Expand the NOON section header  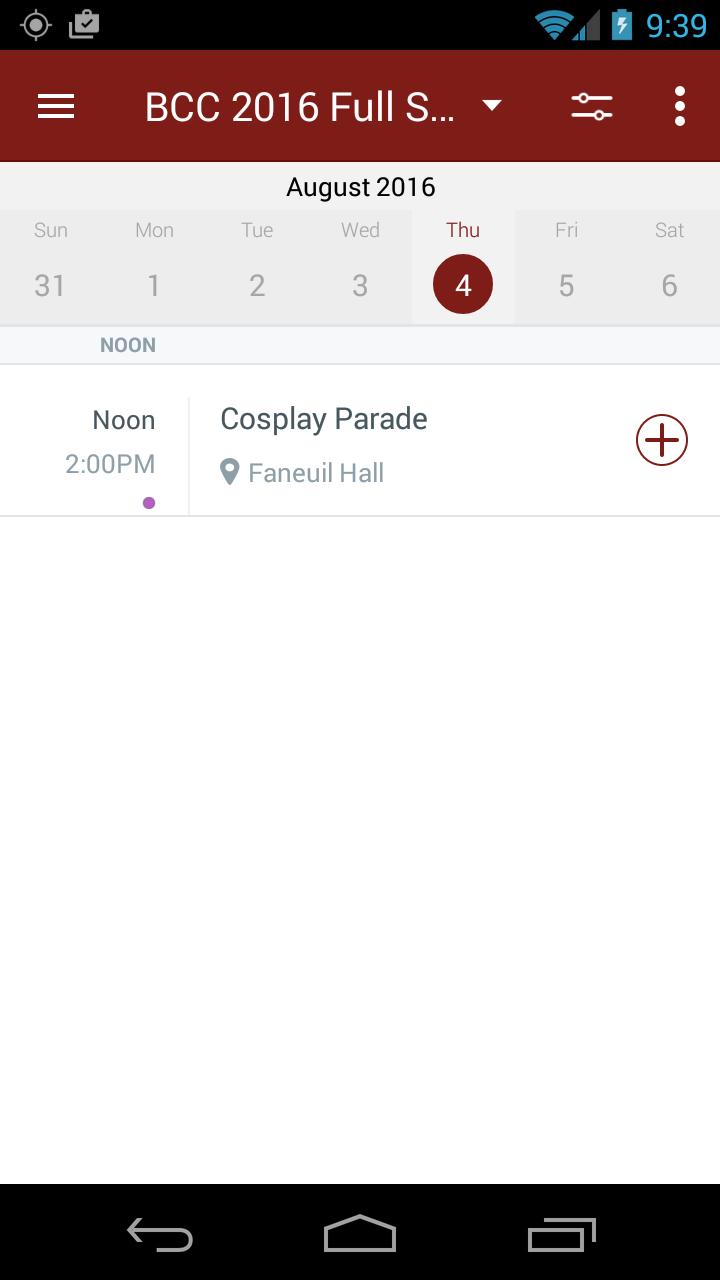coord(128,344)
